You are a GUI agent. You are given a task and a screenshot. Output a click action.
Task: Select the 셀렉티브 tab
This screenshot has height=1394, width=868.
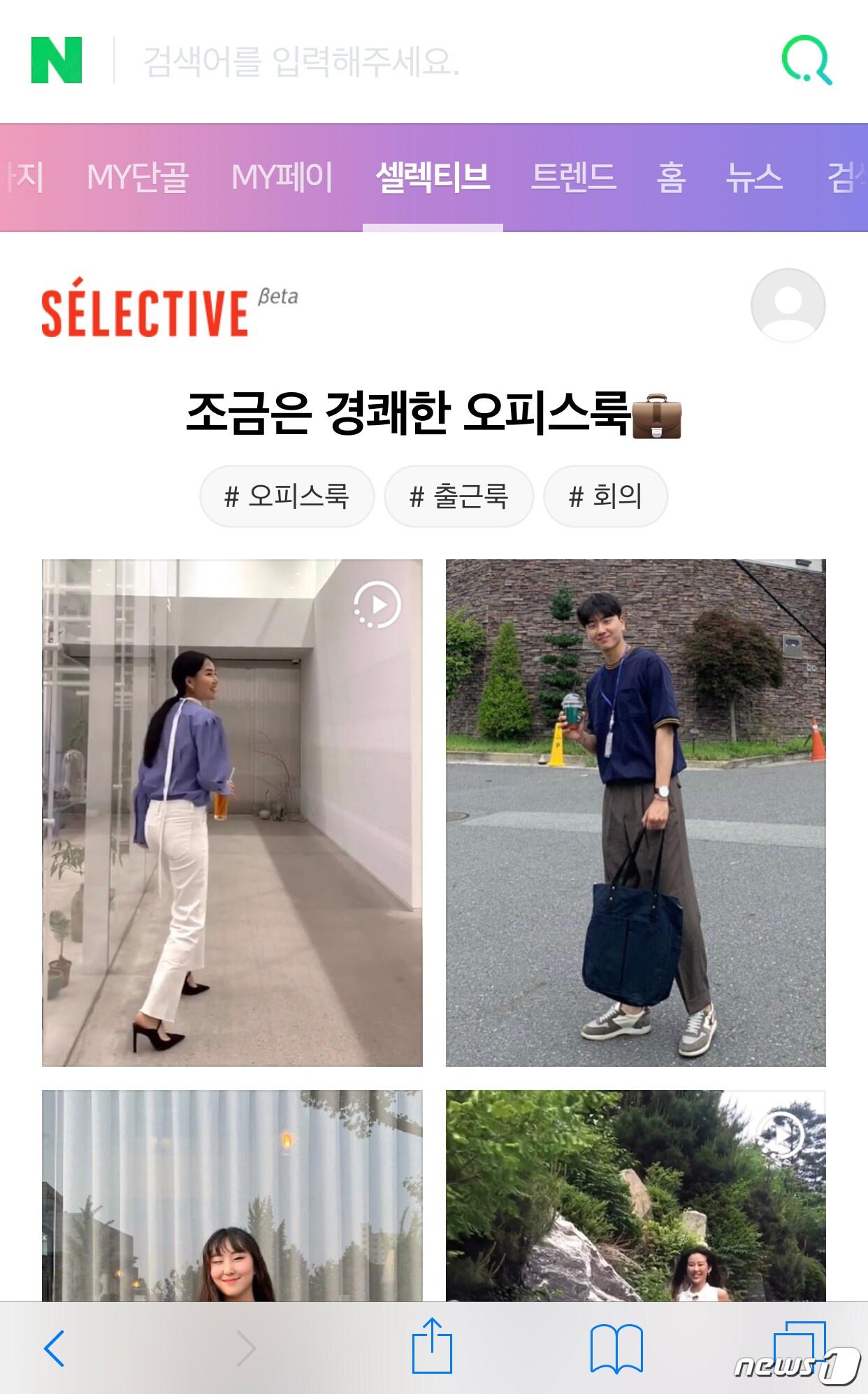433,177
